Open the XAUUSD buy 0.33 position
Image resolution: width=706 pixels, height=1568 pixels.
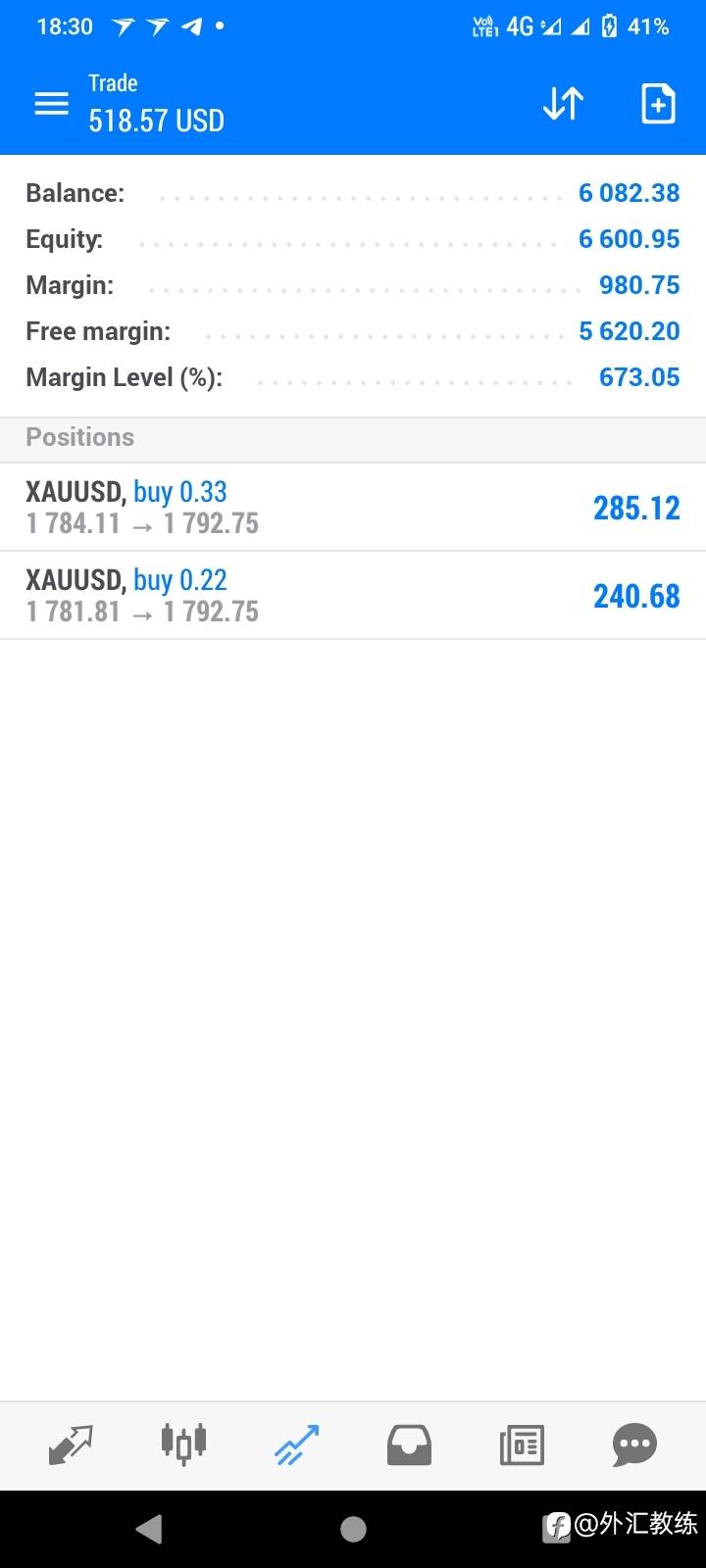pyautogui.click(x=353, y=507)
